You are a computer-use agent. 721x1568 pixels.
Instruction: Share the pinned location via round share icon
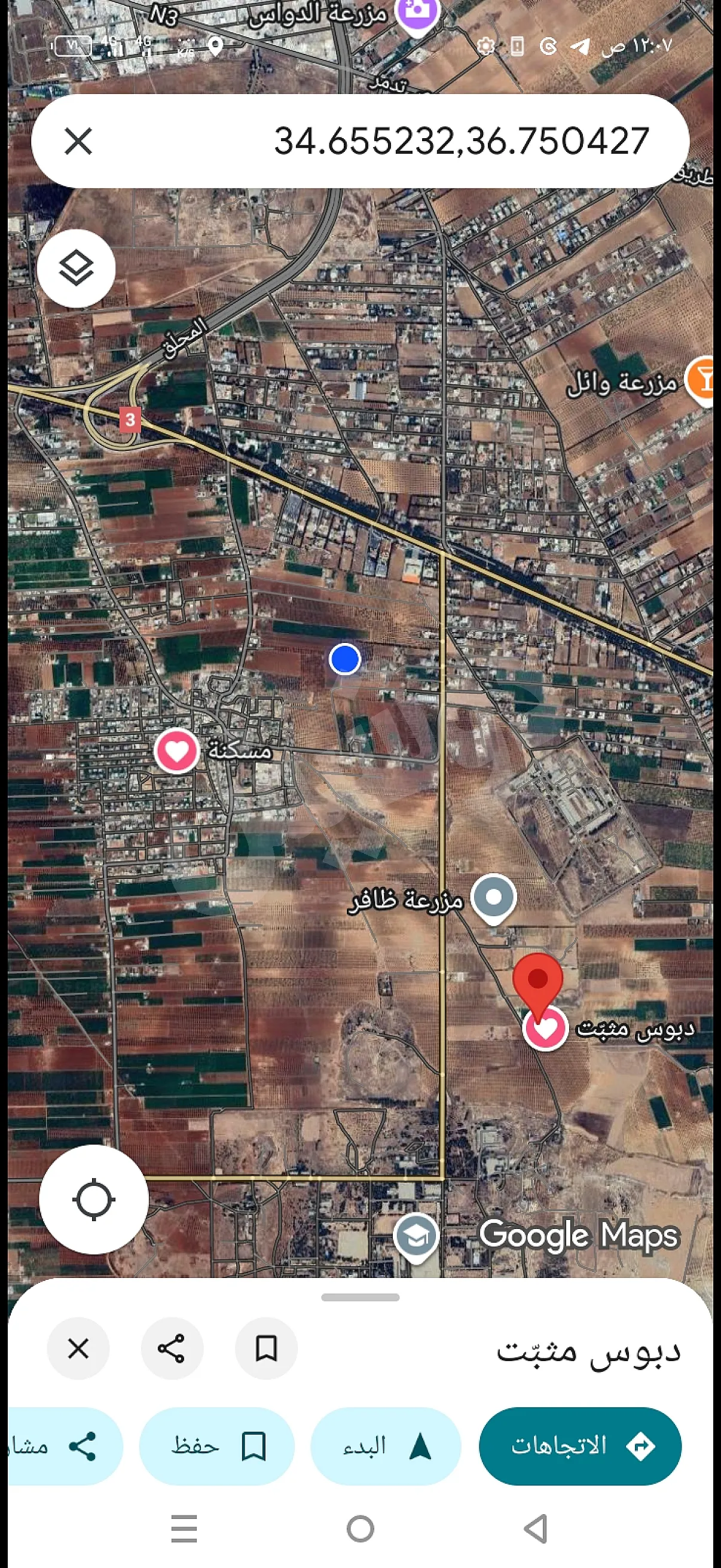[x=172, y=1349]
